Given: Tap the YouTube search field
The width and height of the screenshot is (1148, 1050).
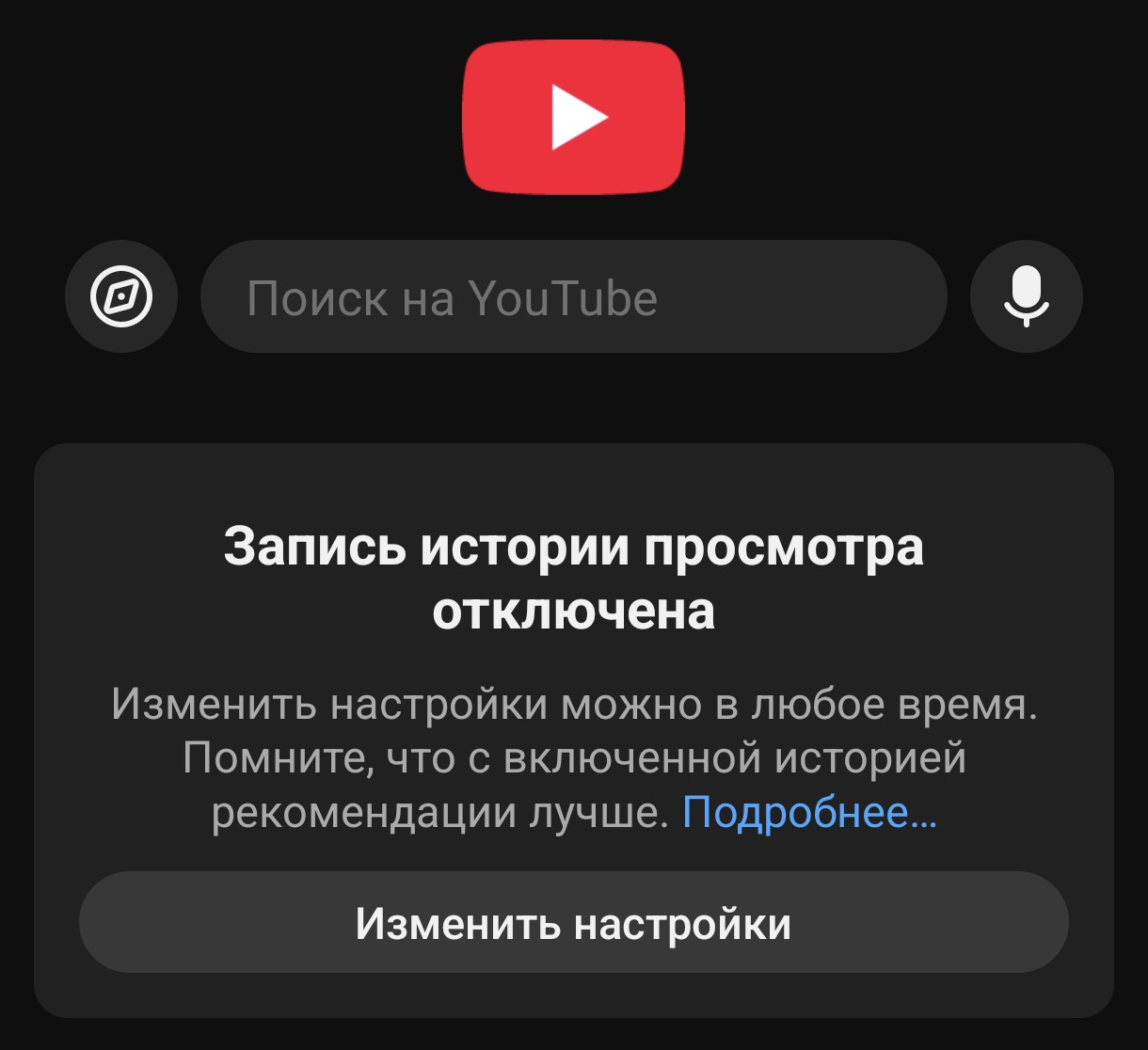Looking at the screenshot, I should pos(573,297).
